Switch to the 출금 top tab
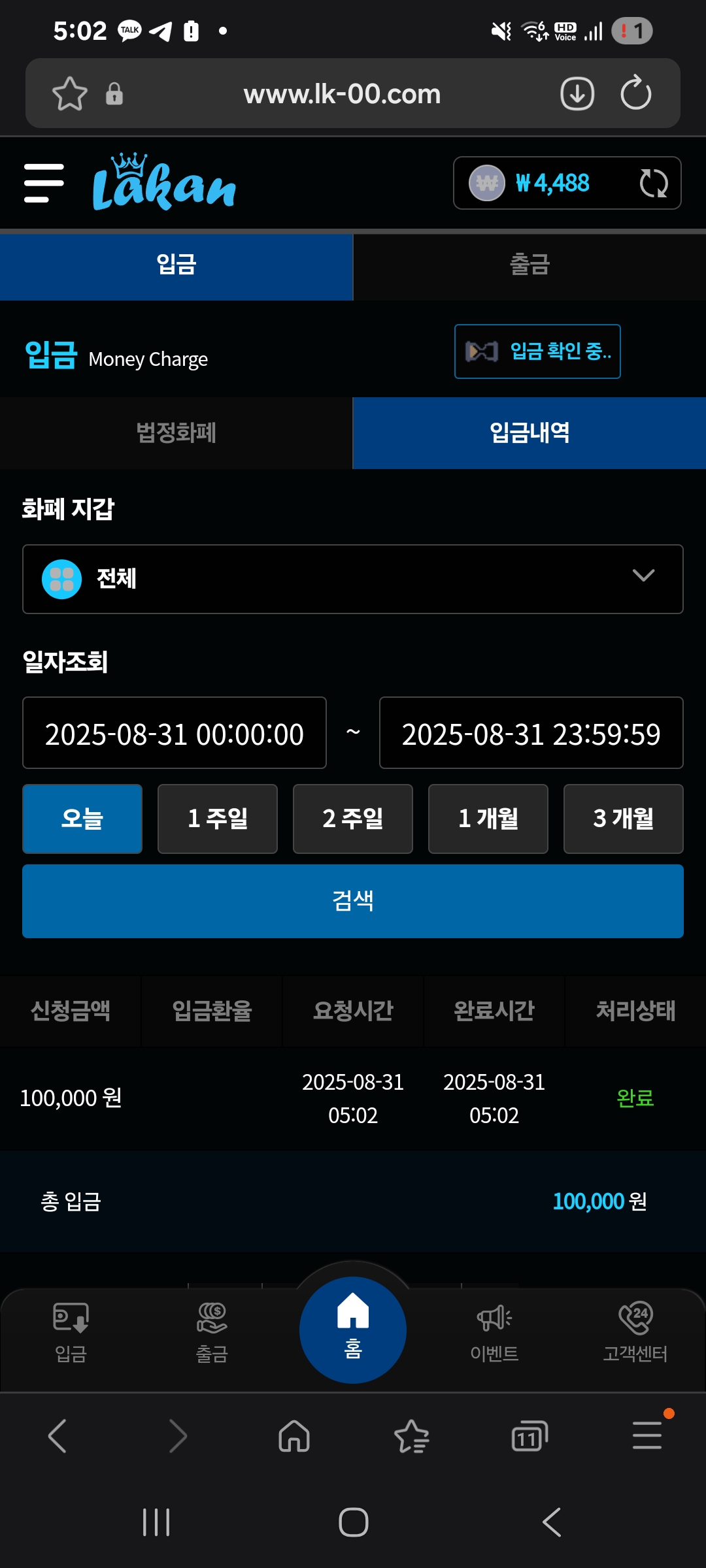This screenshot has width=706, height=1568. (529, 265)
